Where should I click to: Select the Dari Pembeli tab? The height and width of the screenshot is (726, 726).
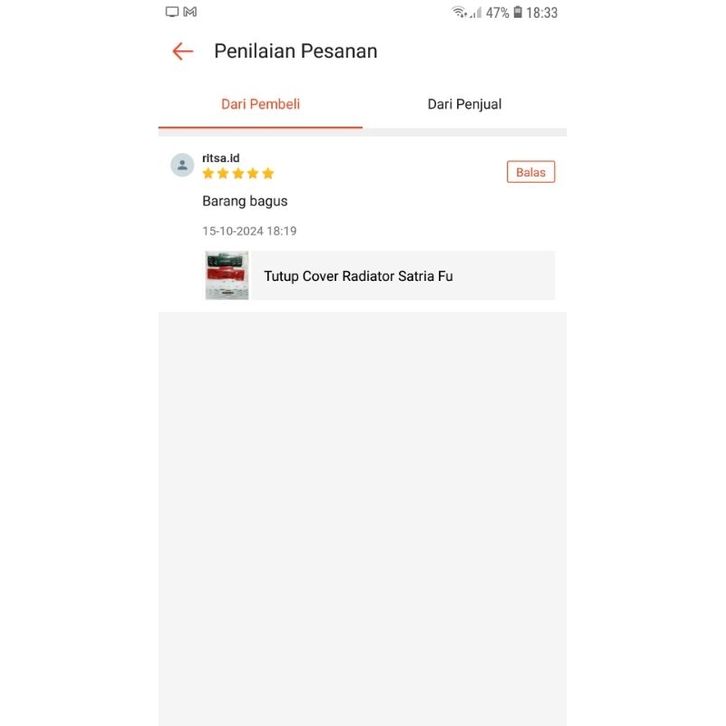point(260,104)
